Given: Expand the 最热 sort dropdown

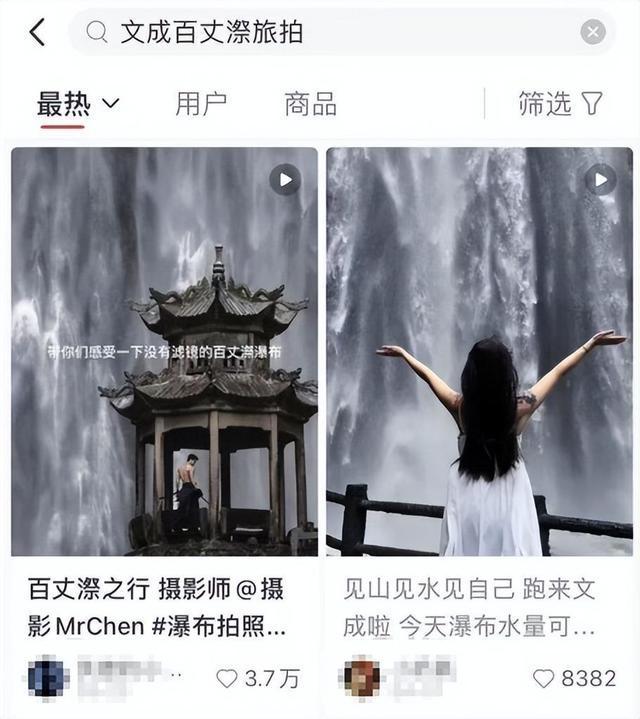Looking at the screenshot, I should 78,103.
